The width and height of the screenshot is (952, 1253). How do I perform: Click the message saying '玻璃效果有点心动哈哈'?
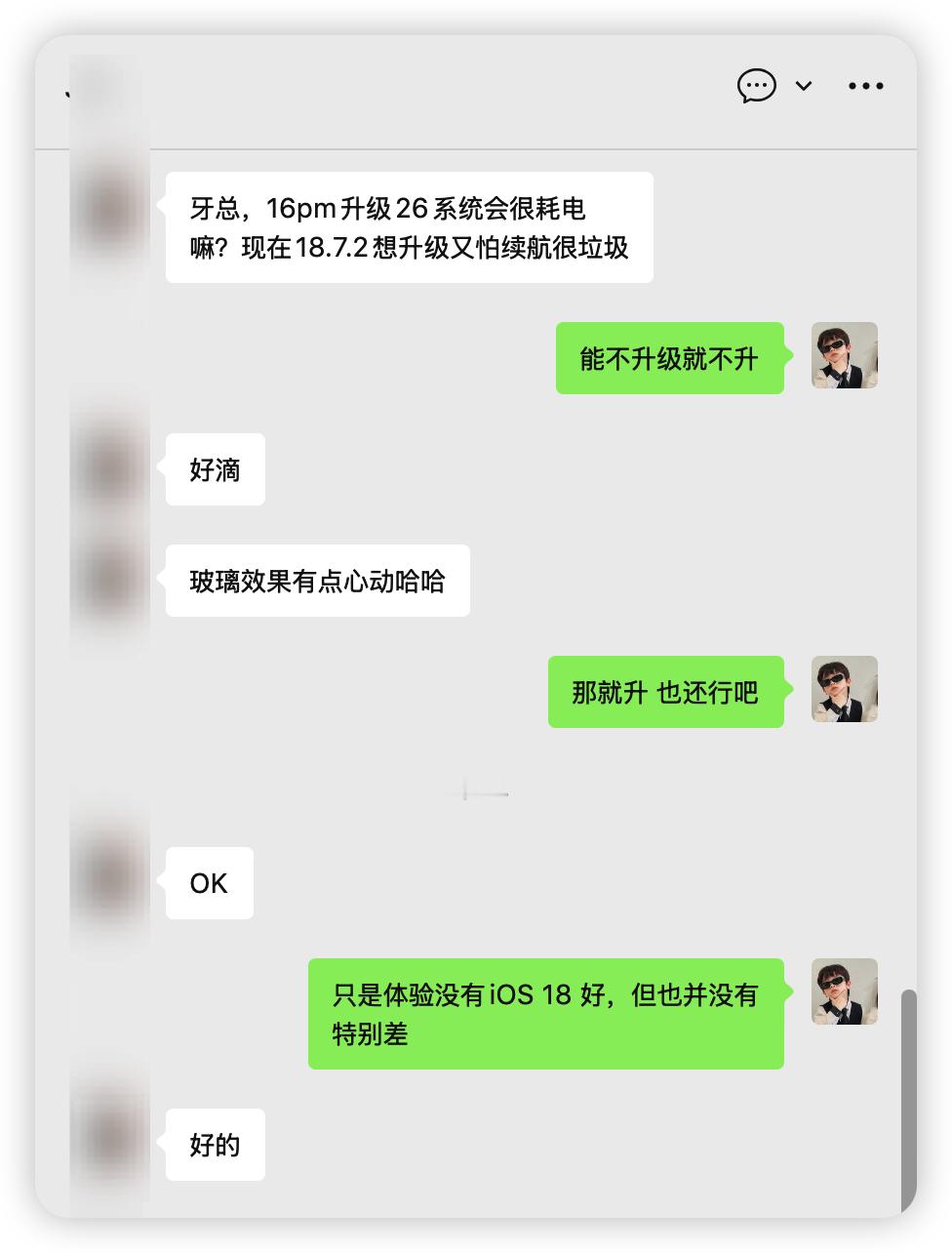pos(318,581)
